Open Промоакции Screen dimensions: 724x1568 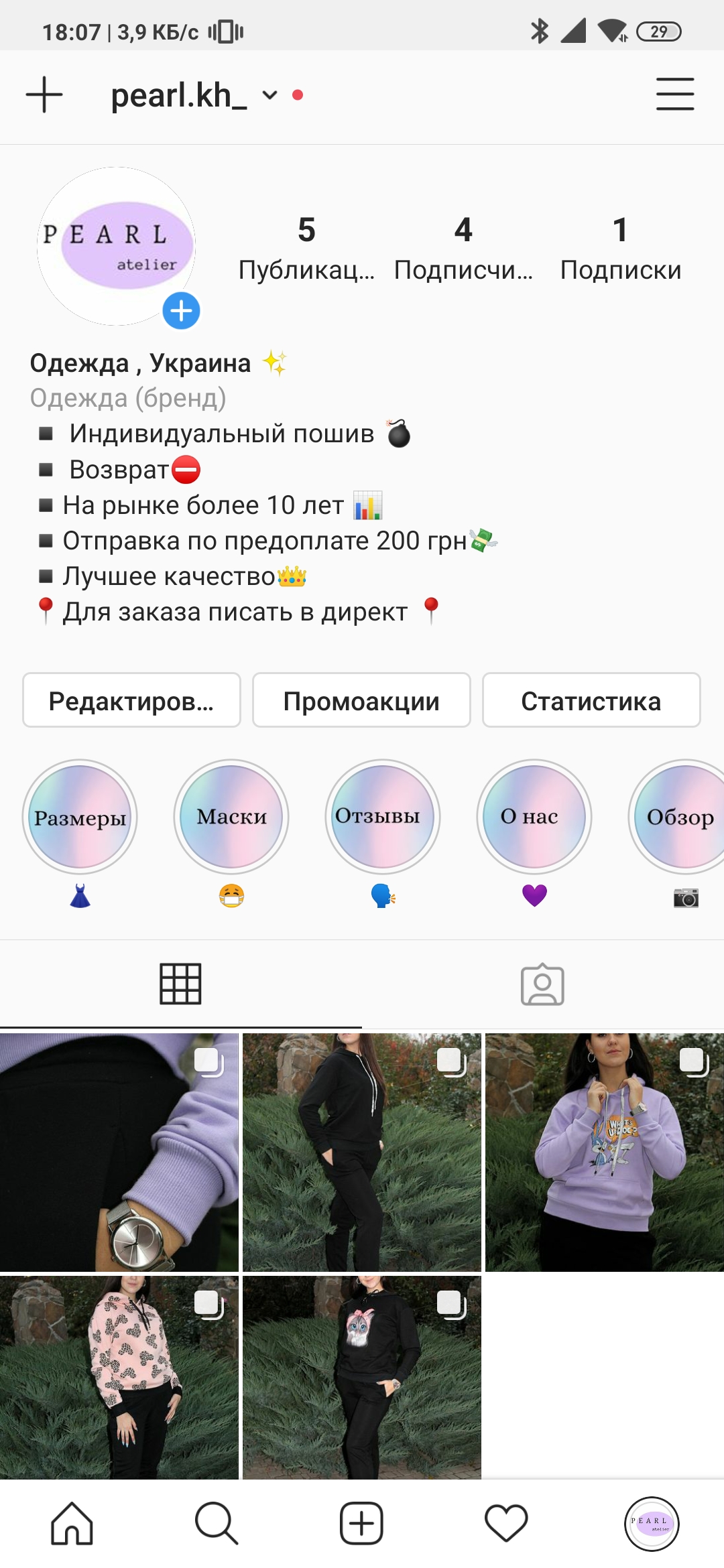tap(361, 700)
